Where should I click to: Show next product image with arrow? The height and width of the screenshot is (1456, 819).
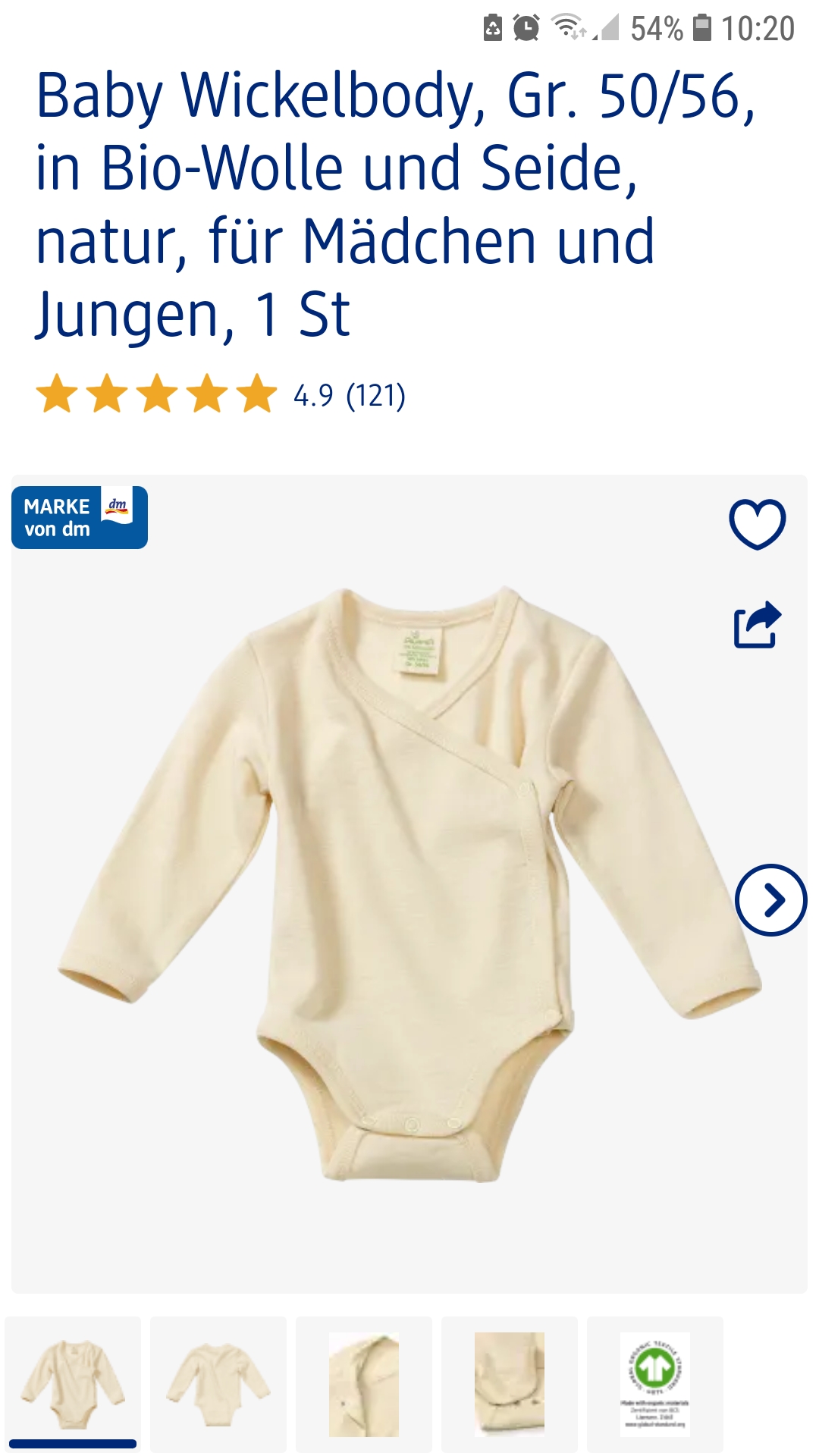[x=770, y=900]
